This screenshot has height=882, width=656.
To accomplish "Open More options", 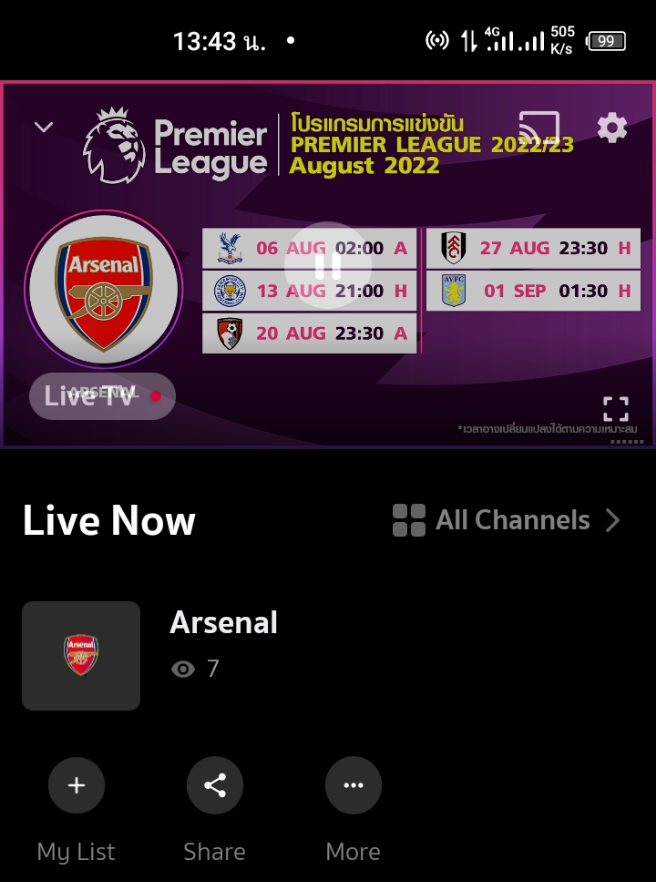I will [x=353, y=785].
